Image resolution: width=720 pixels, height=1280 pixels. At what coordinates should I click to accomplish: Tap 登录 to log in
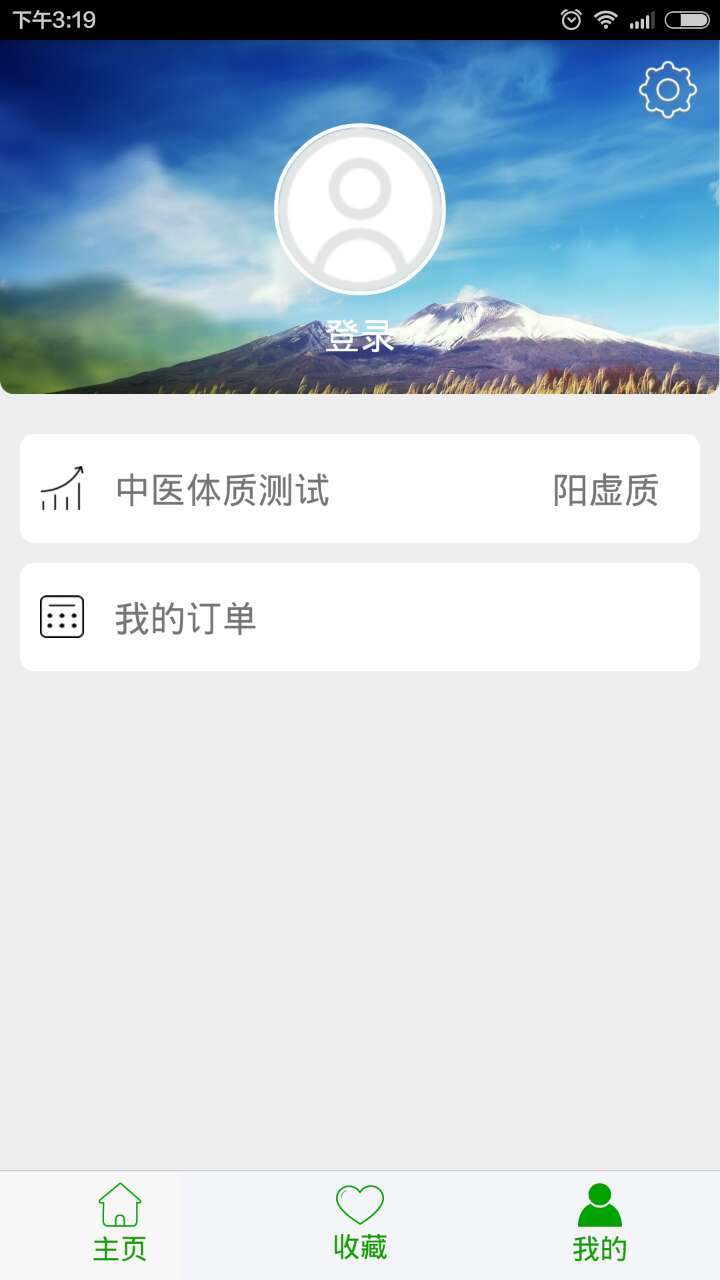[x=360, y=337]
